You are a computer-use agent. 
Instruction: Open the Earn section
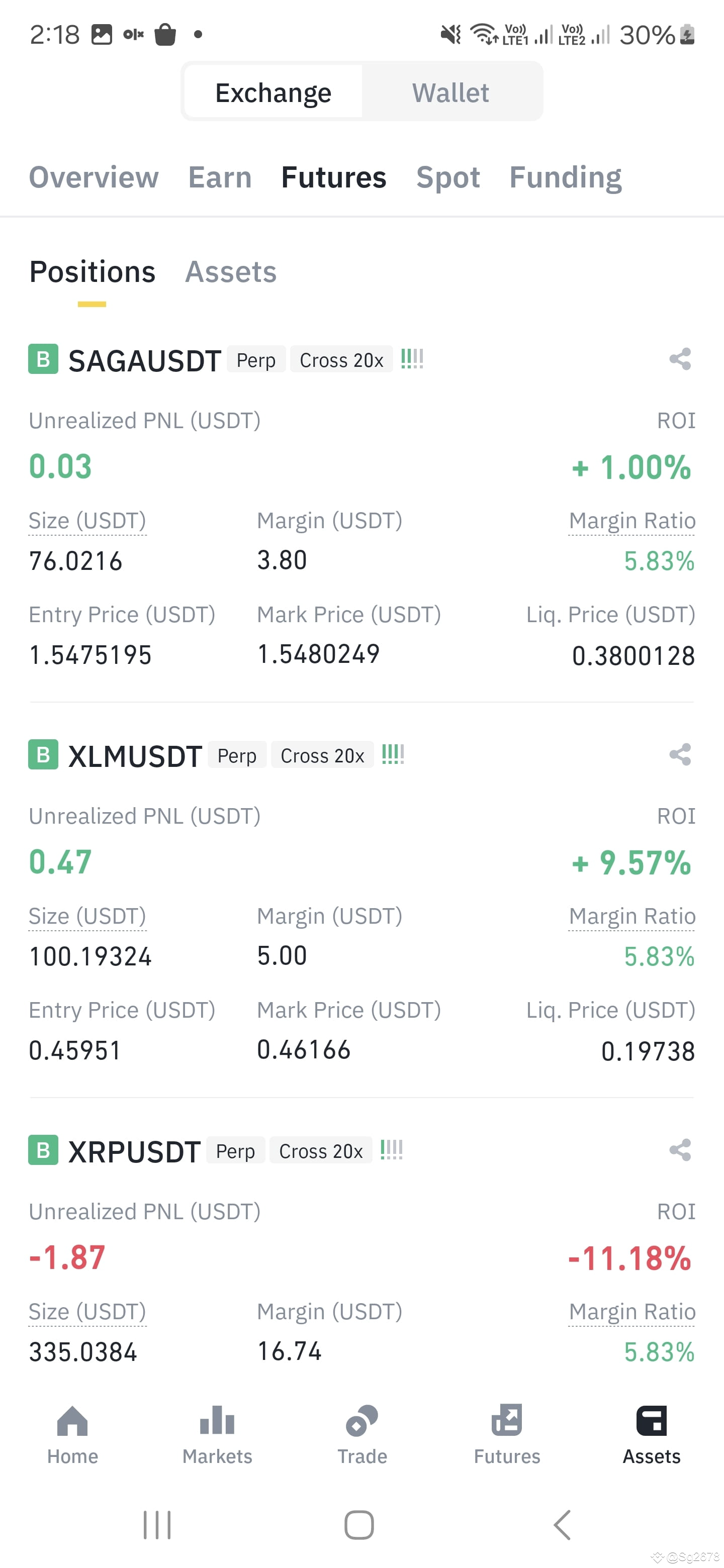point(220,177)
